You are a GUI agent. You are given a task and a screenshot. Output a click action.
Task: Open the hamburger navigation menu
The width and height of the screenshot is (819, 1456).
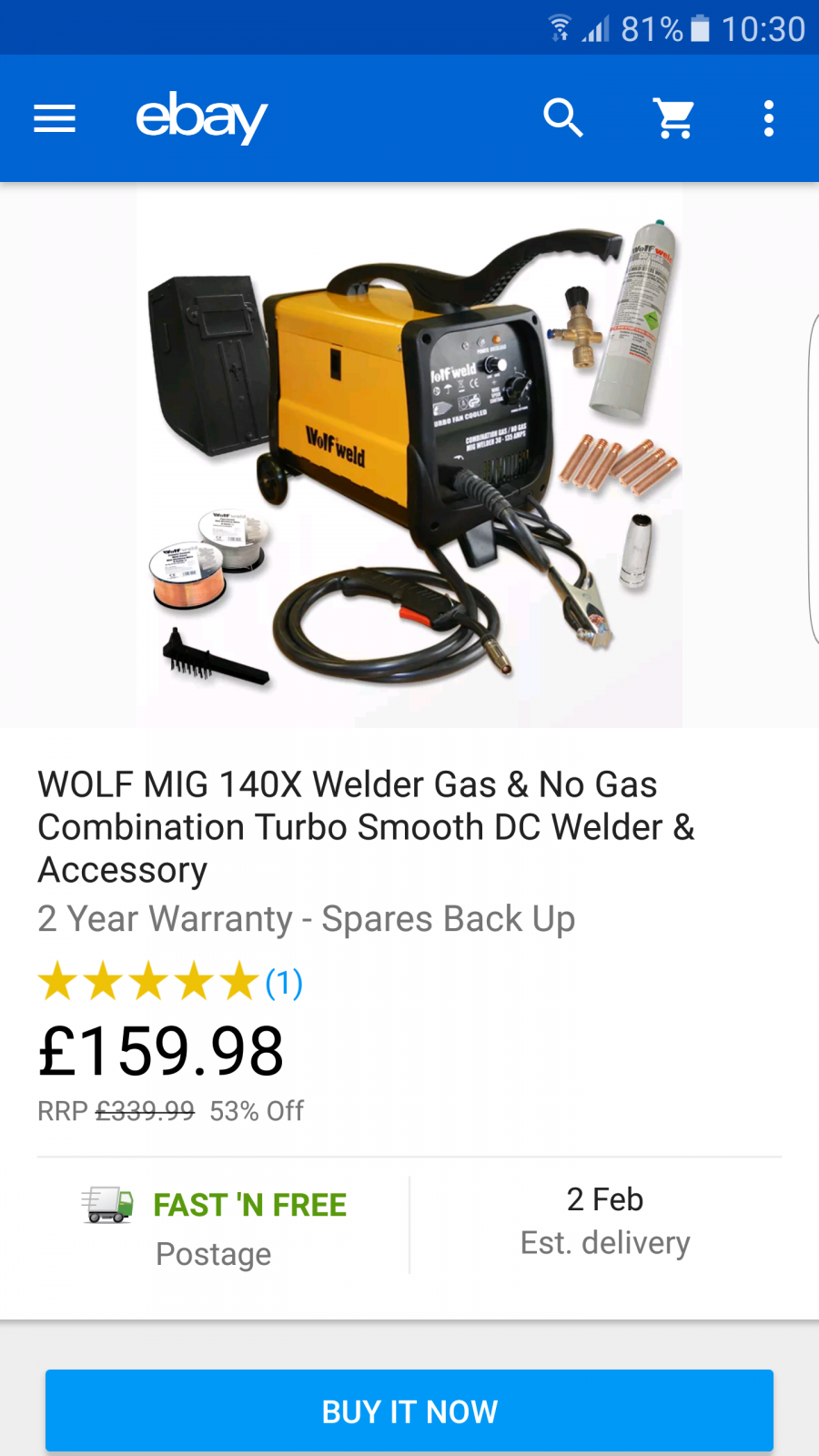point(55,118)
